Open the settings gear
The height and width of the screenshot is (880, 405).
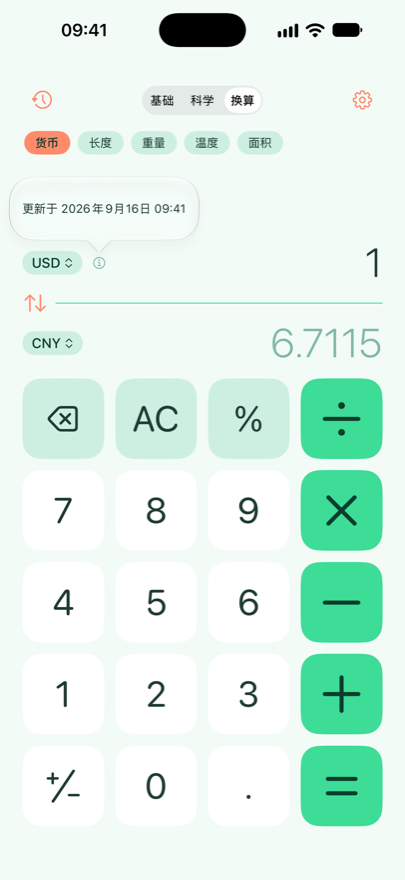coord(362,100)
